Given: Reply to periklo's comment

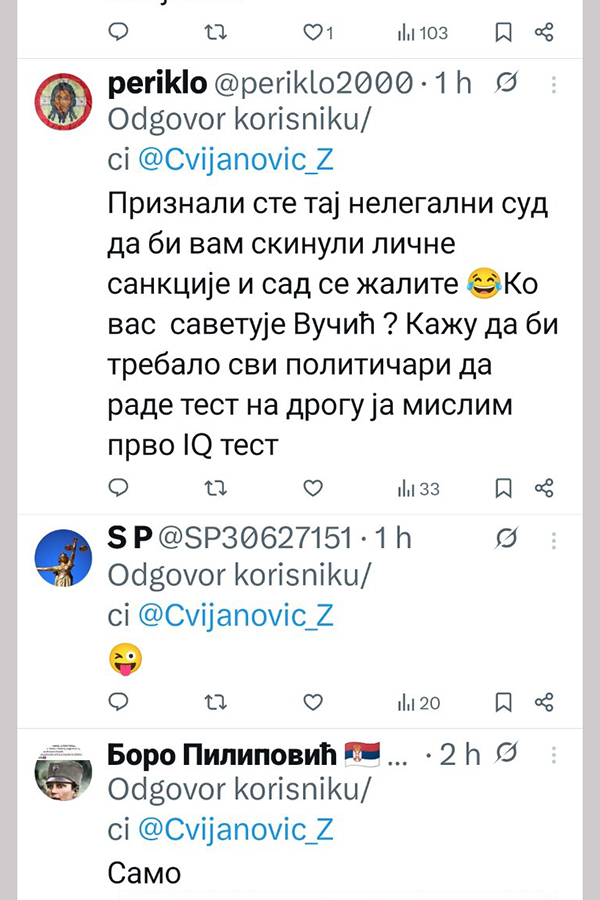Looking at the screenshot, I should [118, 488].
